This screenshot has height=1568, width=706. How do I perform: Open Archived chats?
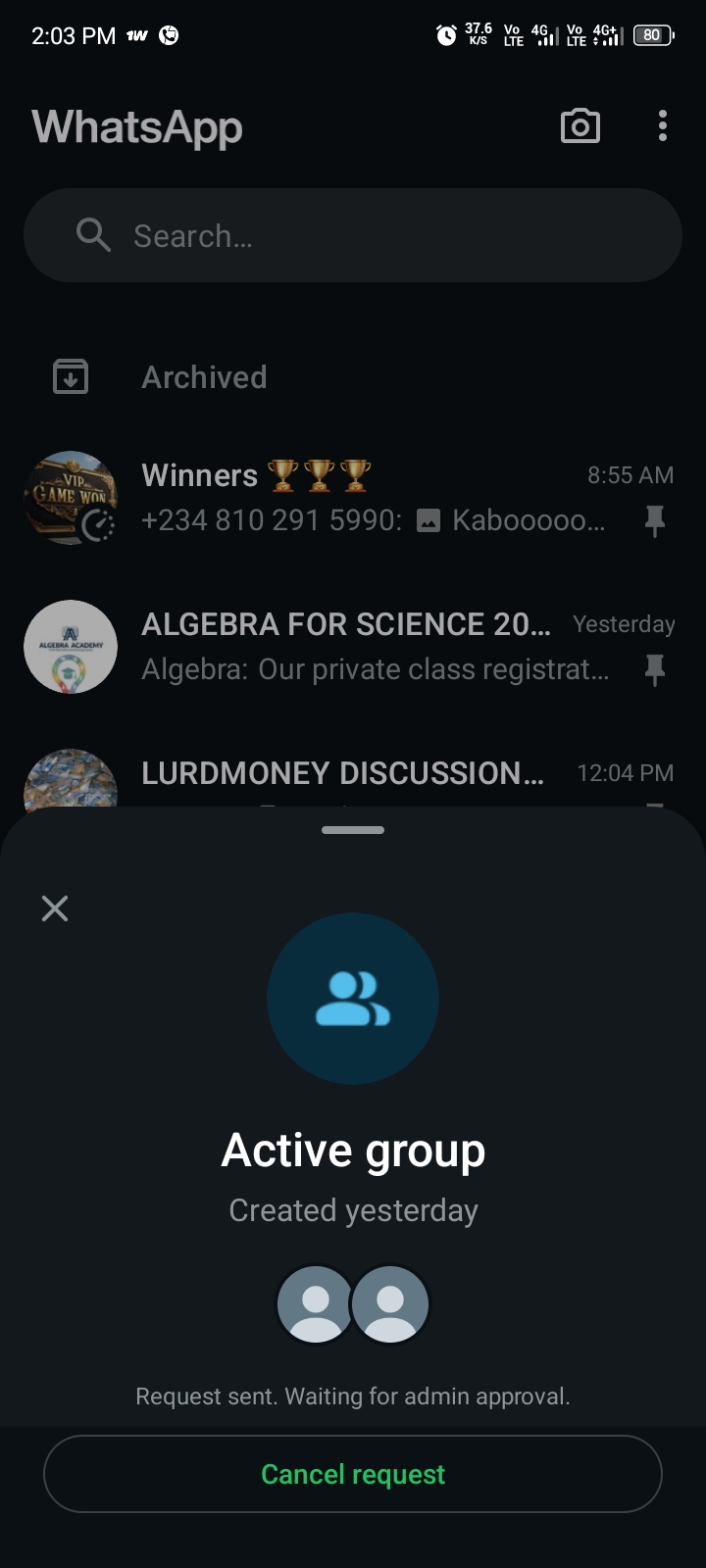click(204, 377)
